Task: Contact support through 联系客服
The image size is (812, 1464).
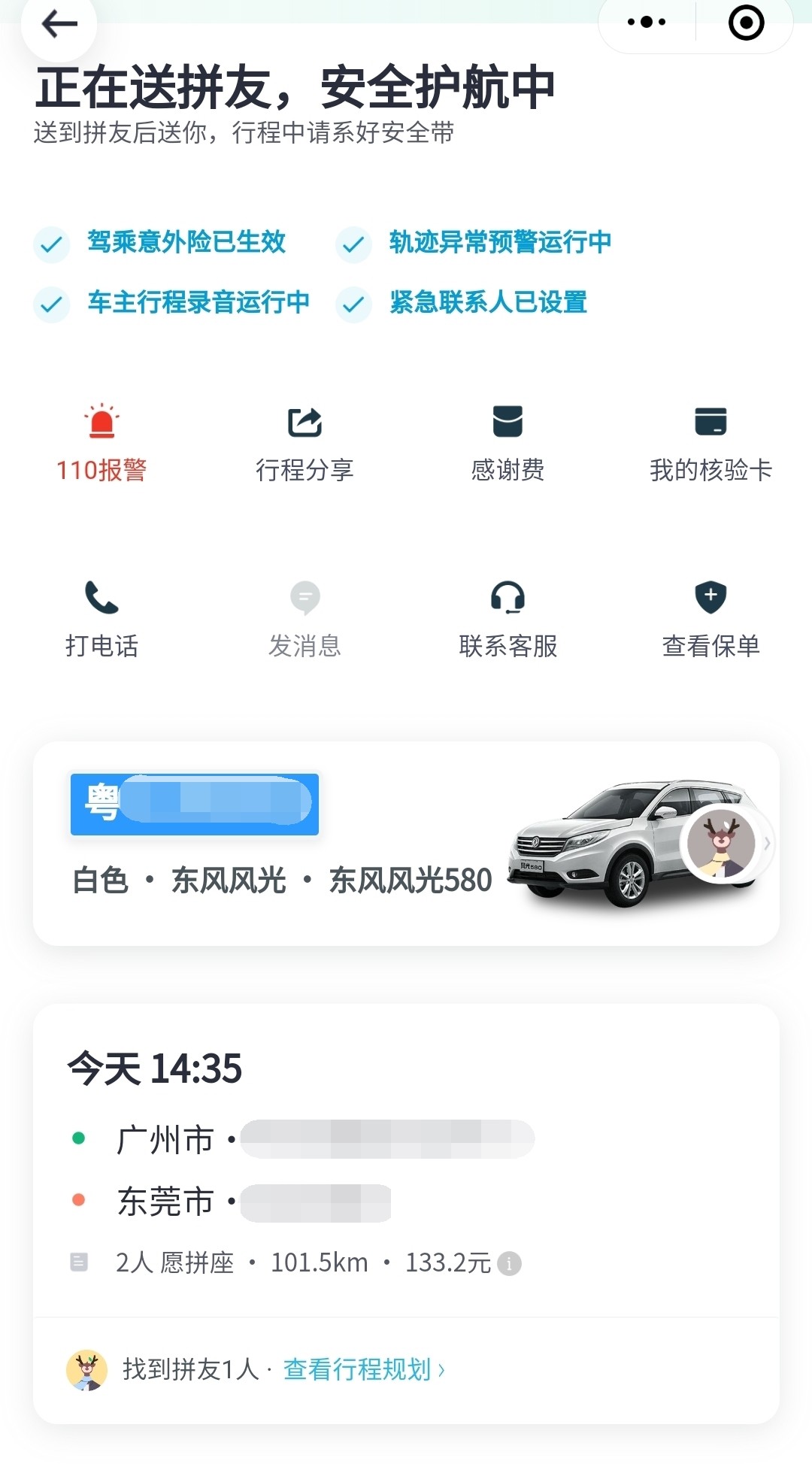Action: point(507,617)
